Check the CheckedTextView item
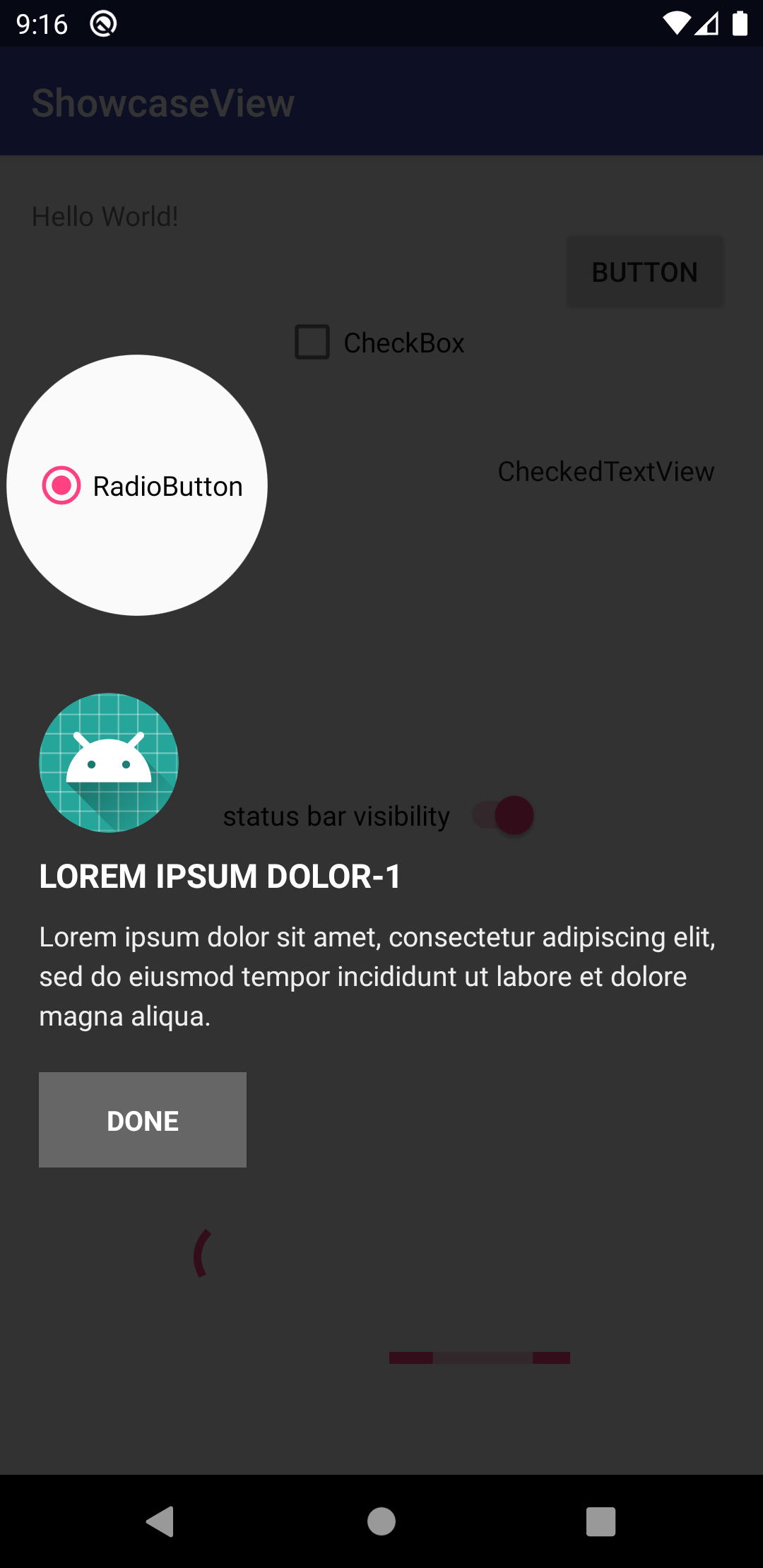Screen dimensions: 763x1568 [606, 472]
